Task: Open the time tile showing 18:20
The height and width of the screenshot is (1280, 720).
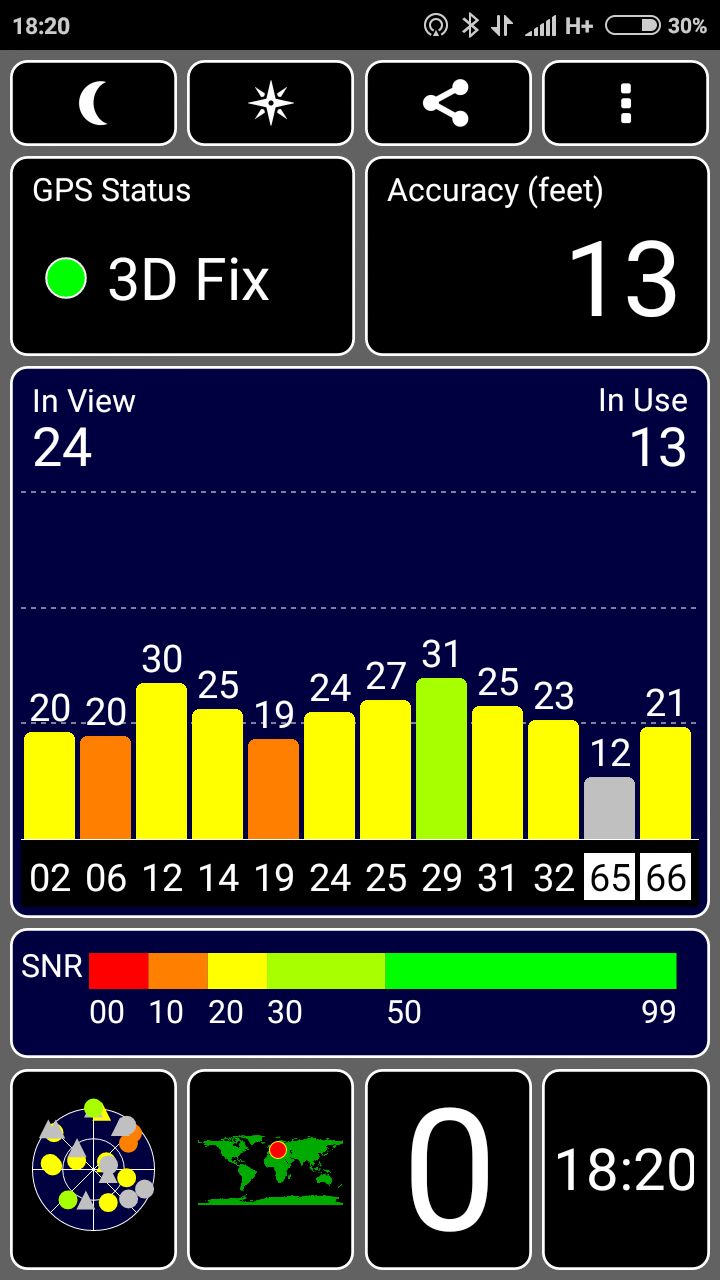Action: pyautogui.click(x=626, y=1170)
